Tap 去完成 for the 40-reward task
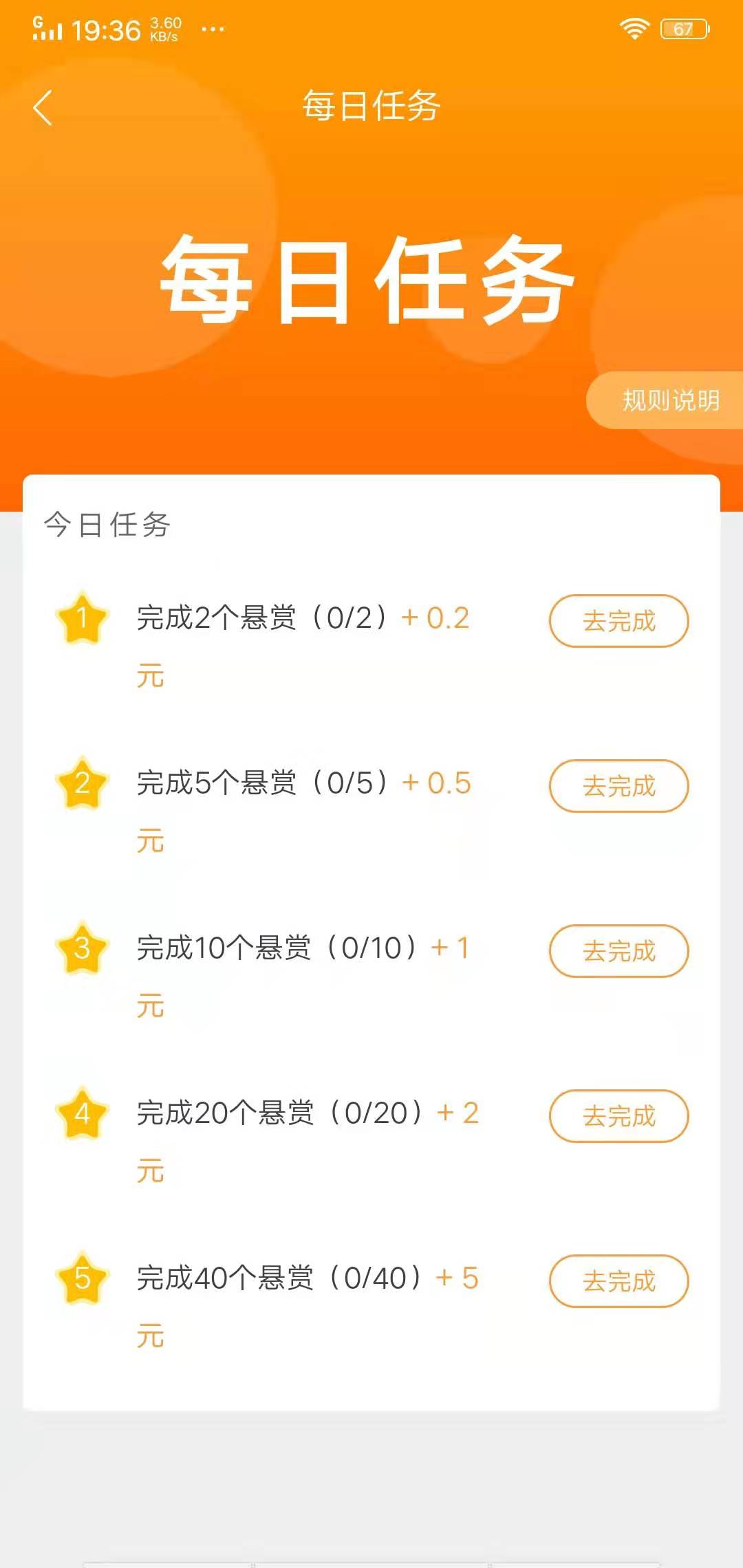 [x=618, y=1281]
